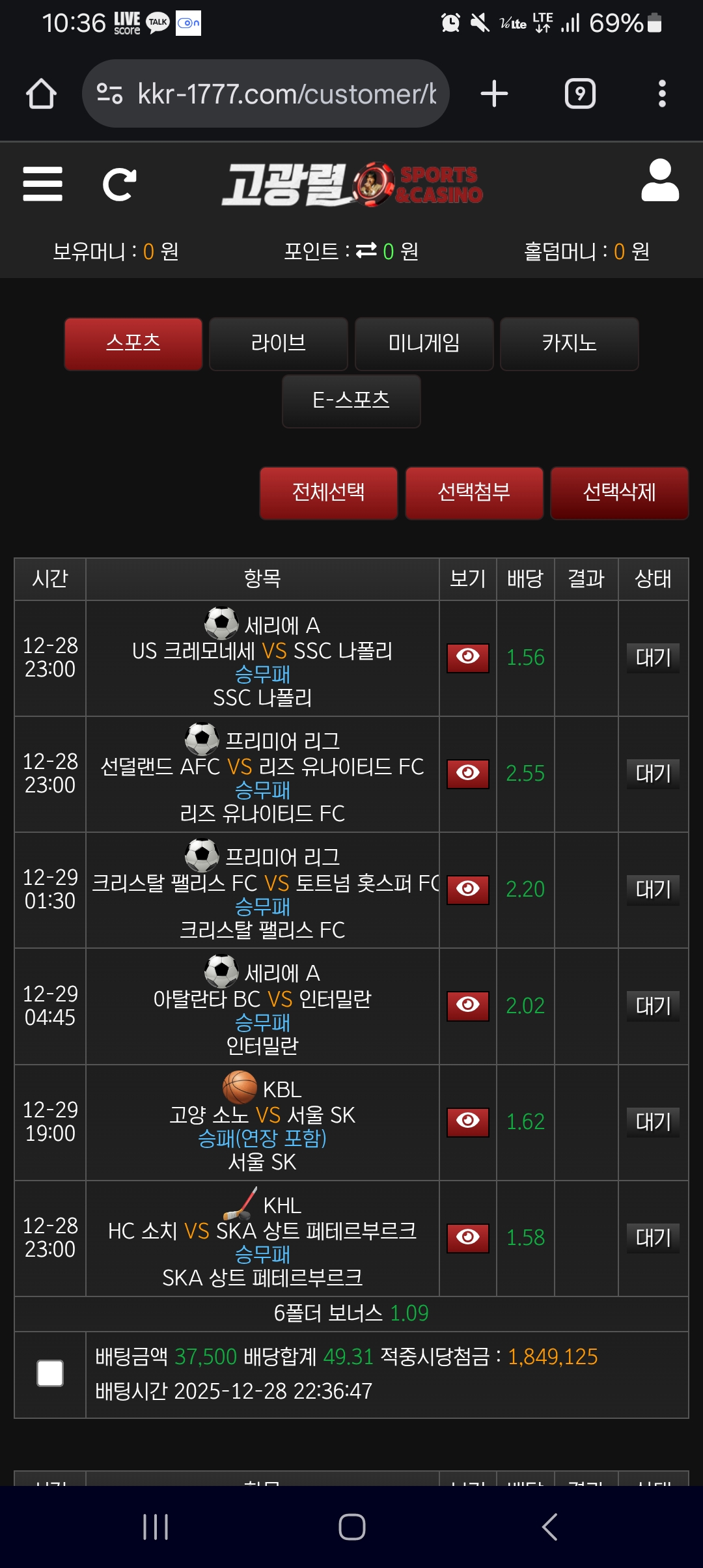703x1568 pixels.
Task: Go back with the system back button
Action: pyautogui.click(x=550, y=1527)
